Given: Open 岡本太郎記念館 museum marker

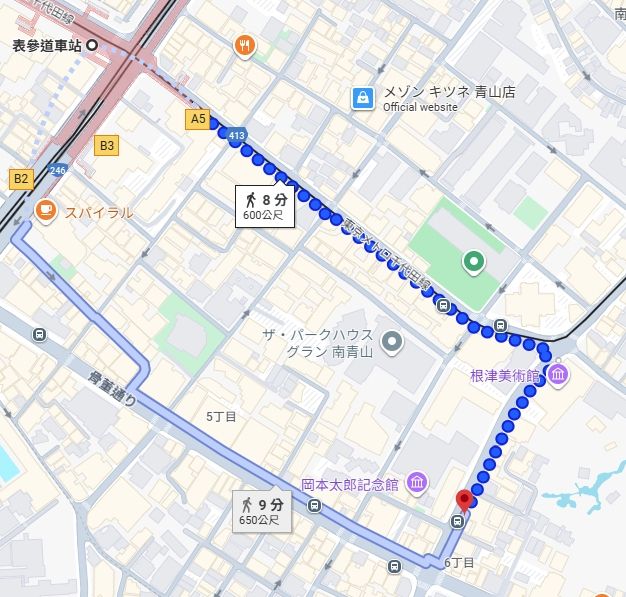Looking at the screenshot, I should 417,485.
